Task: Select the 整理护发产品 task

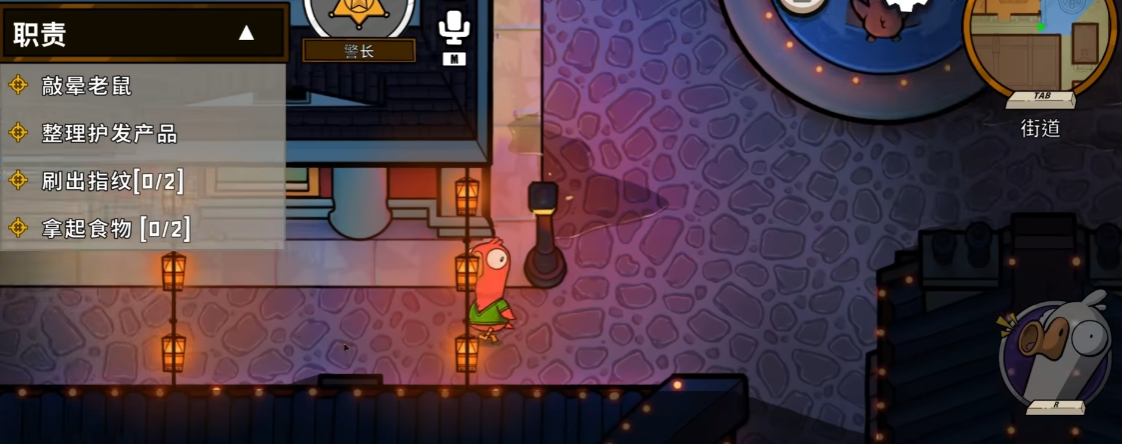Action: tap(109, 133)
